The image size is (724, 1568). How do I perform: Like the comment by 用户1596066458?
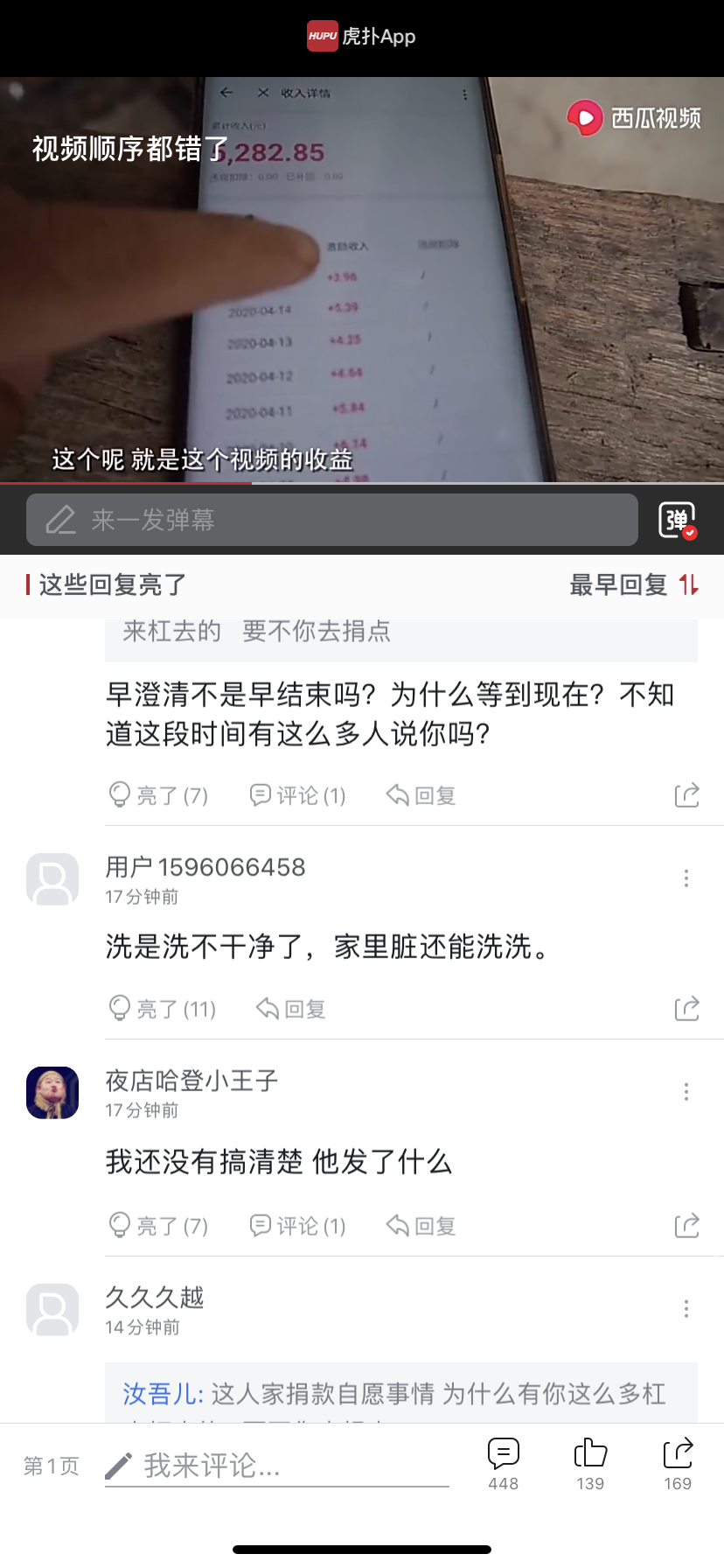(x=162, y=1009)
